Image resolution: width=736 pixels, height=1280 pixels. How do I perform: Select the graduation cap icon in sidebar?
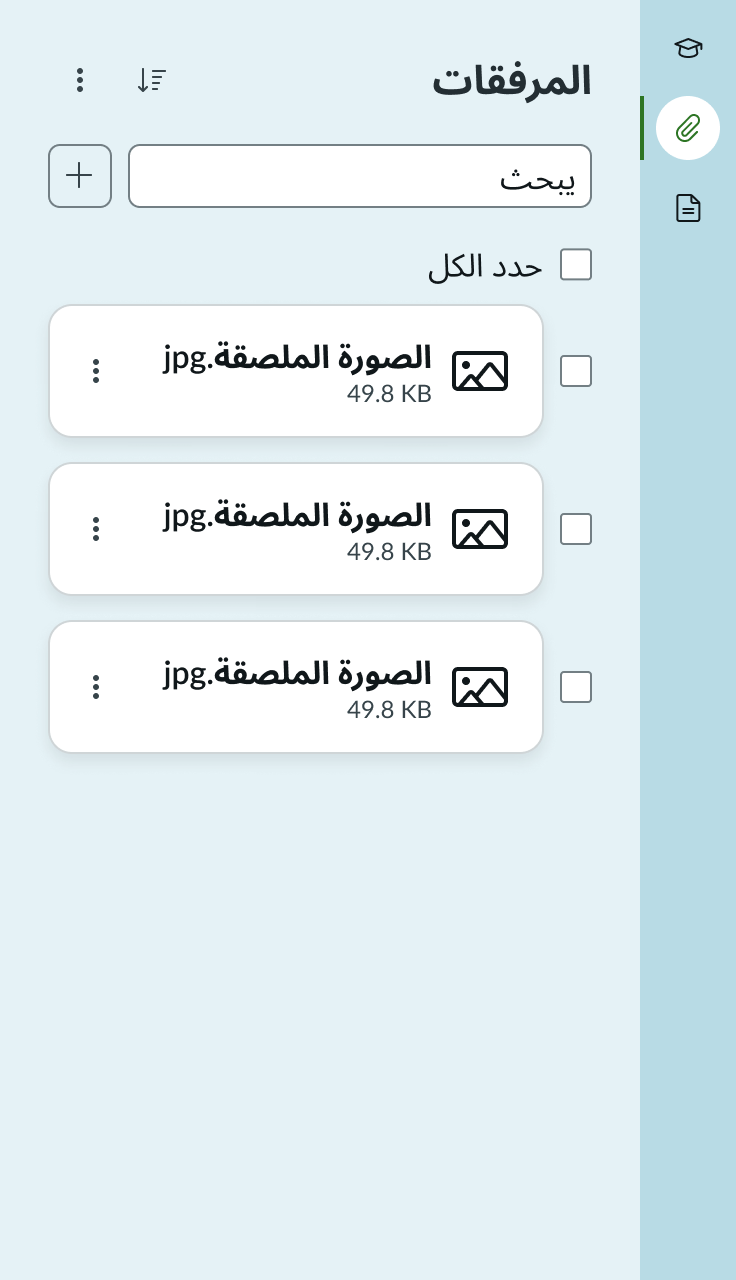(688, 48)
